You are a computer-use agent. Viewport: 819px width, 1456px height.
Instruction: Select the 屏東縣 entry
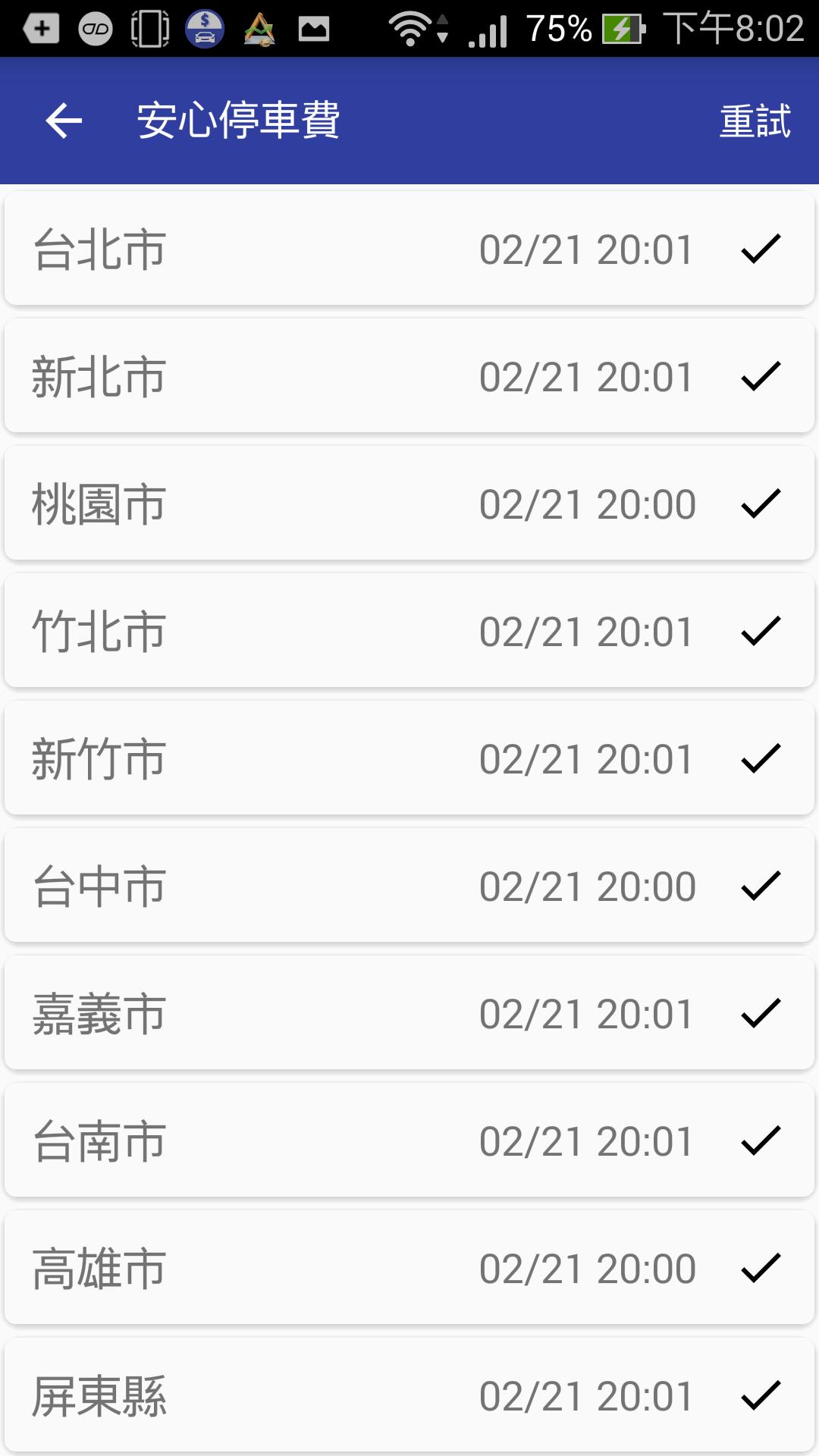point(409,1395)
